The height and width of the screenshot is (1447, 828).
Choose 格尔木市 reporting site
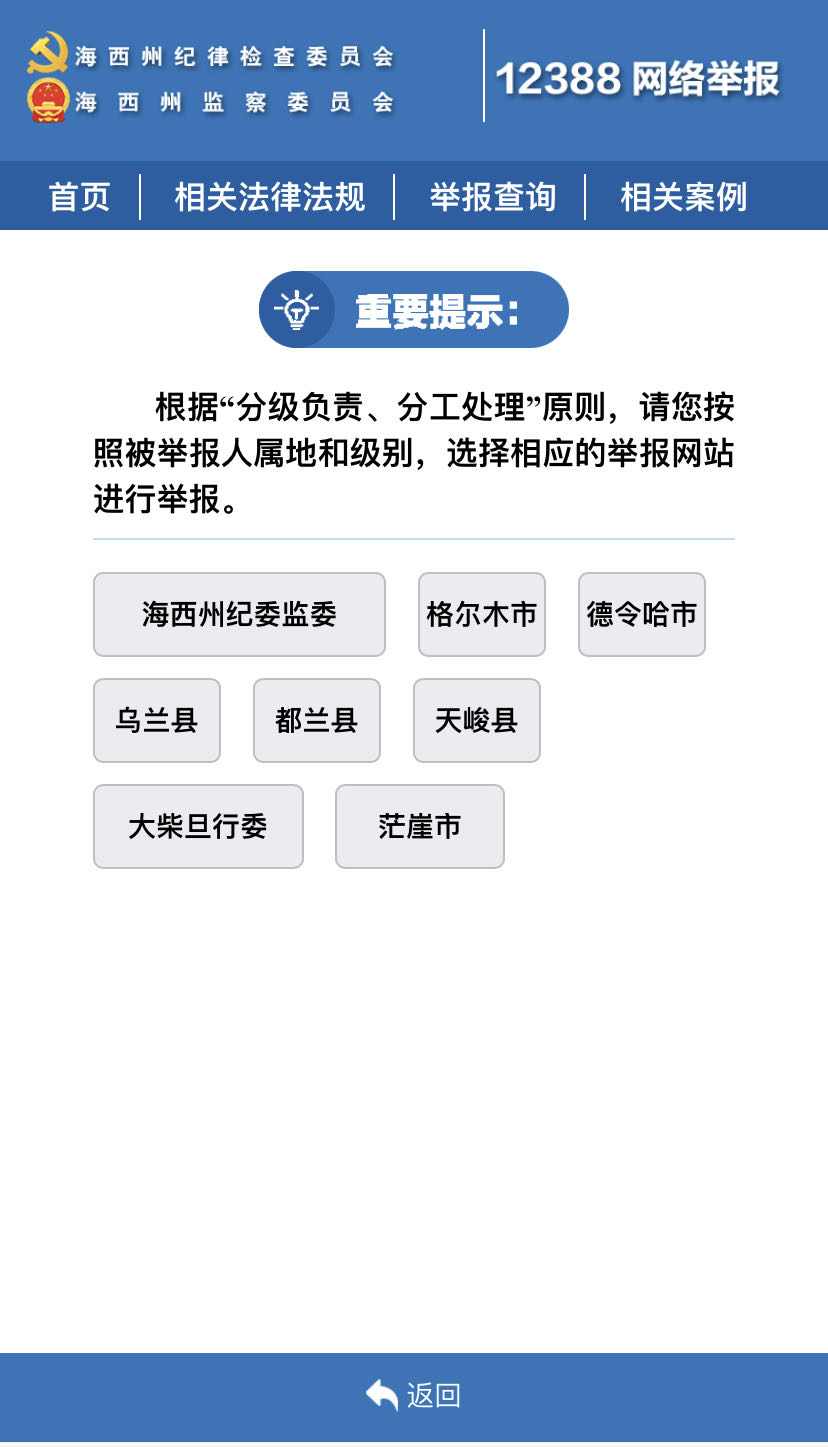point(482,614)
